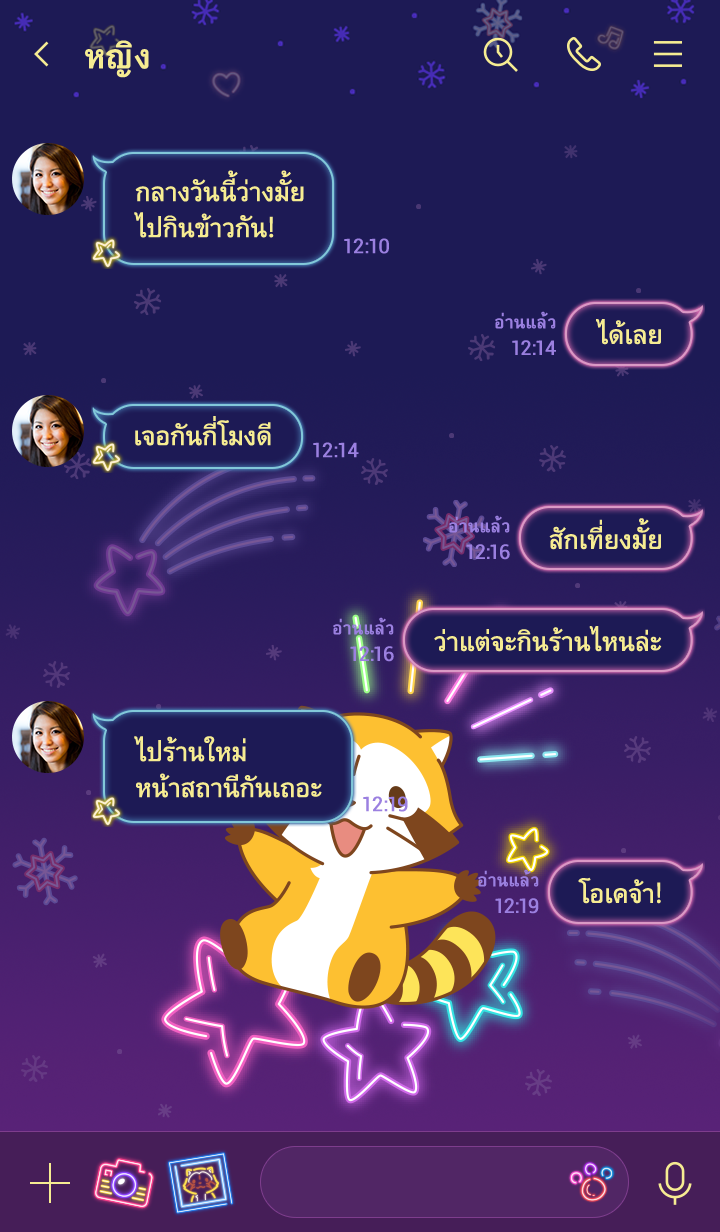Screen dimensions: 720x1232
Task: Open the chat menu
Action: pyautogui.click(x=668, y=55)
